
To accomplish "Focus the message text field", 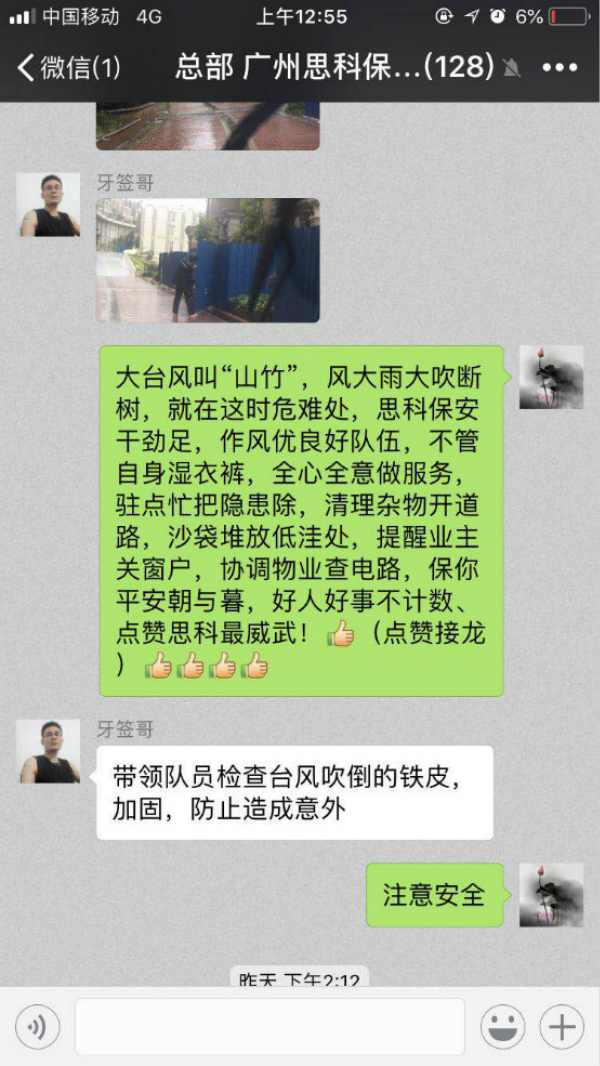I will coord(270,1027).
